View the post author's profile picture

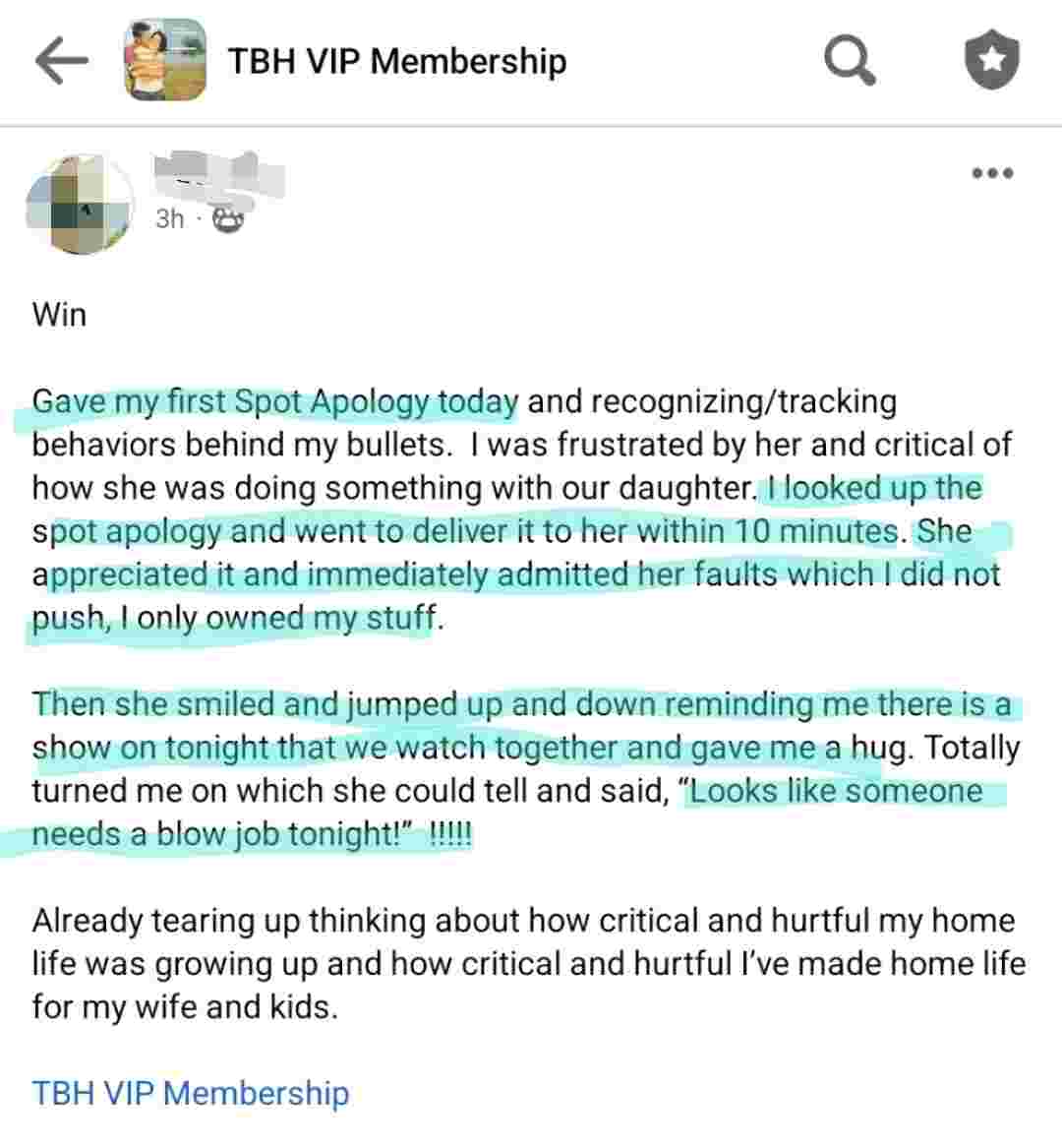[x=79, y=205]
